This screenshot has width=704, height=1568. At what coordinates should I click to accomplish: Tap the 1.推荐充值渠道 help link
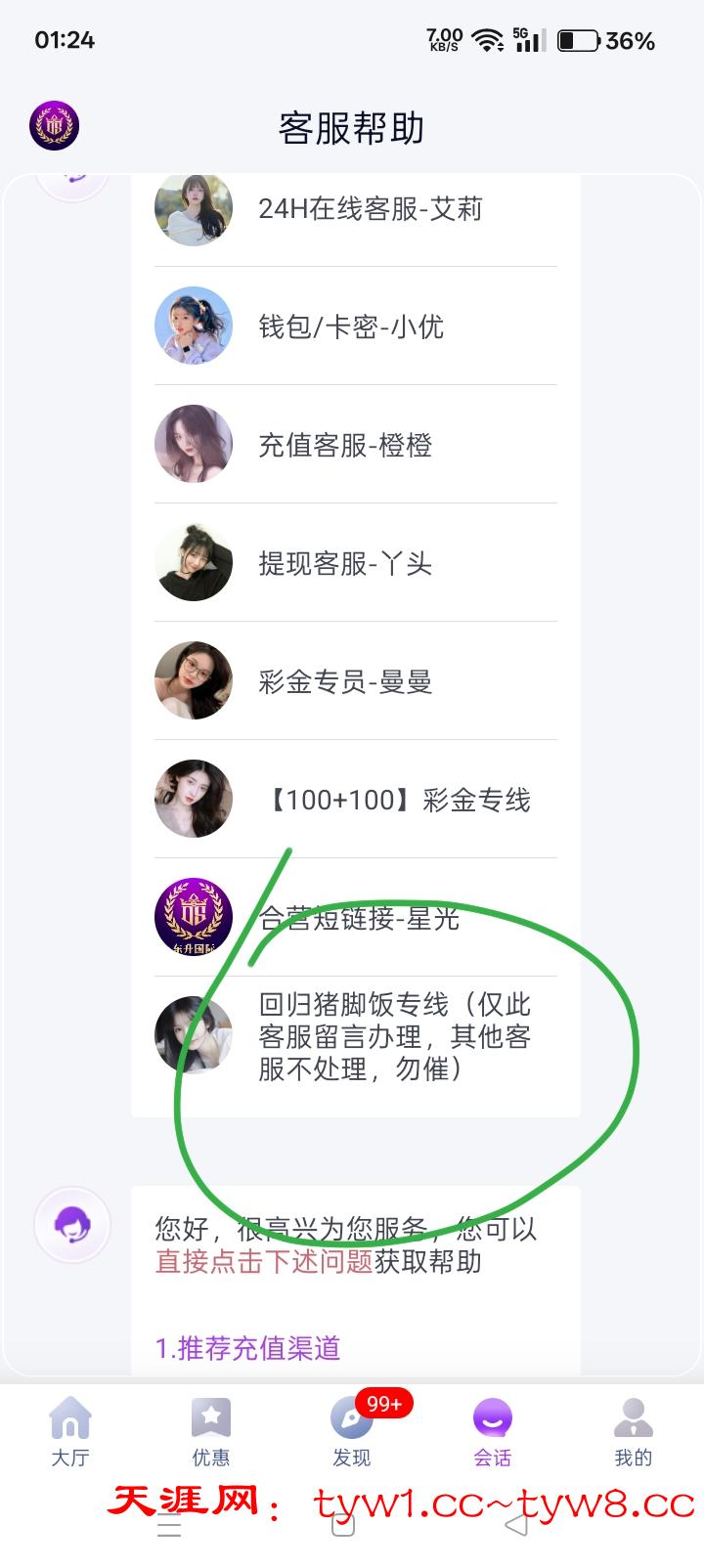click(248, 1349)
